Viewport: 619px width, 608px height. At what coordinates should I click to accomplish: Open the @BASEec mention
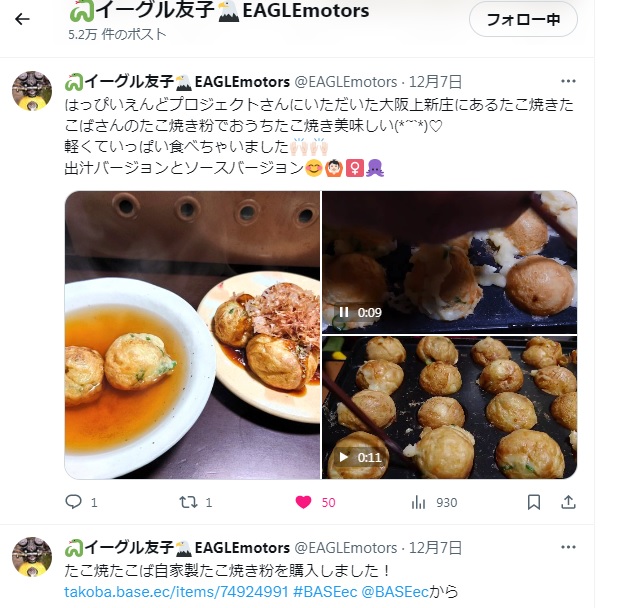pos(395,593)
